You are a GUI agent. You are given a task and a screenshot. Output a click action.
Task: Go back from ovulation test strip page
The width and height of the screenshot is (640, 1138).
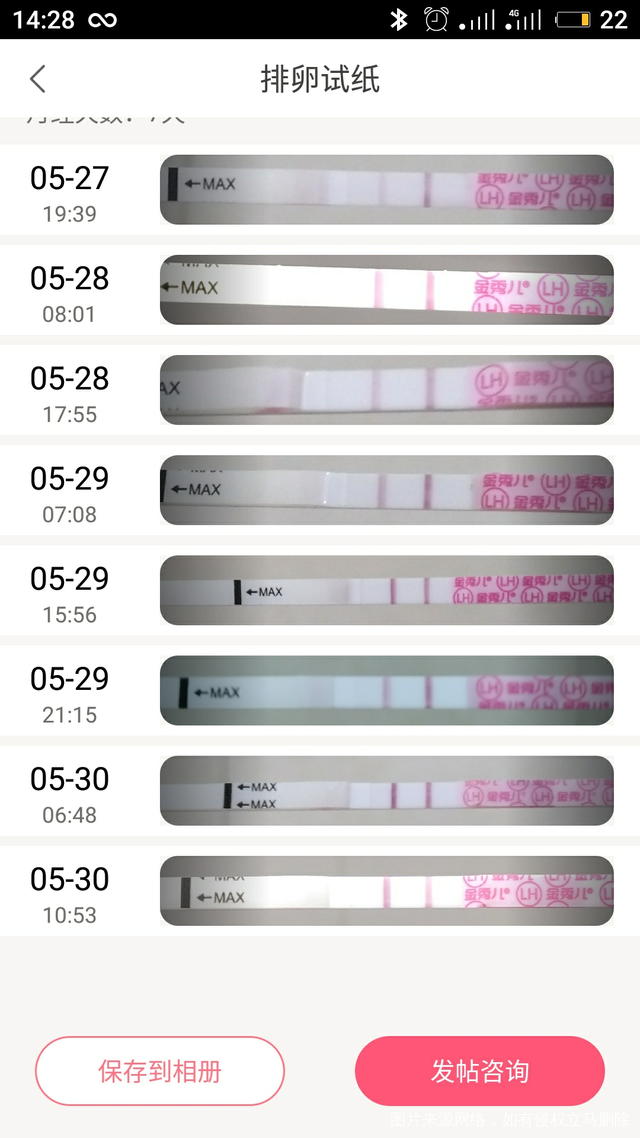[x=38, y=79]
